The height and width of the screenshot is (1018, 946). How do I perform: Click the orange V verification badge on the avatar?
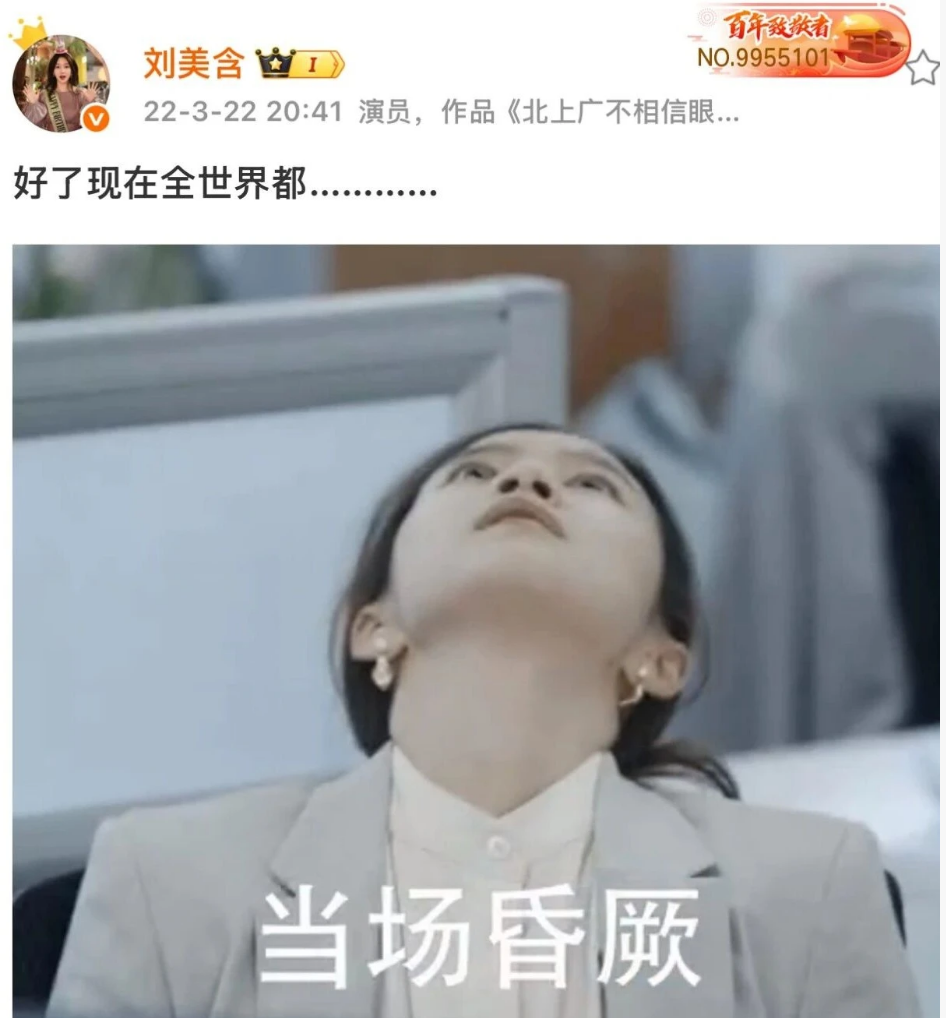click(94, 118)
